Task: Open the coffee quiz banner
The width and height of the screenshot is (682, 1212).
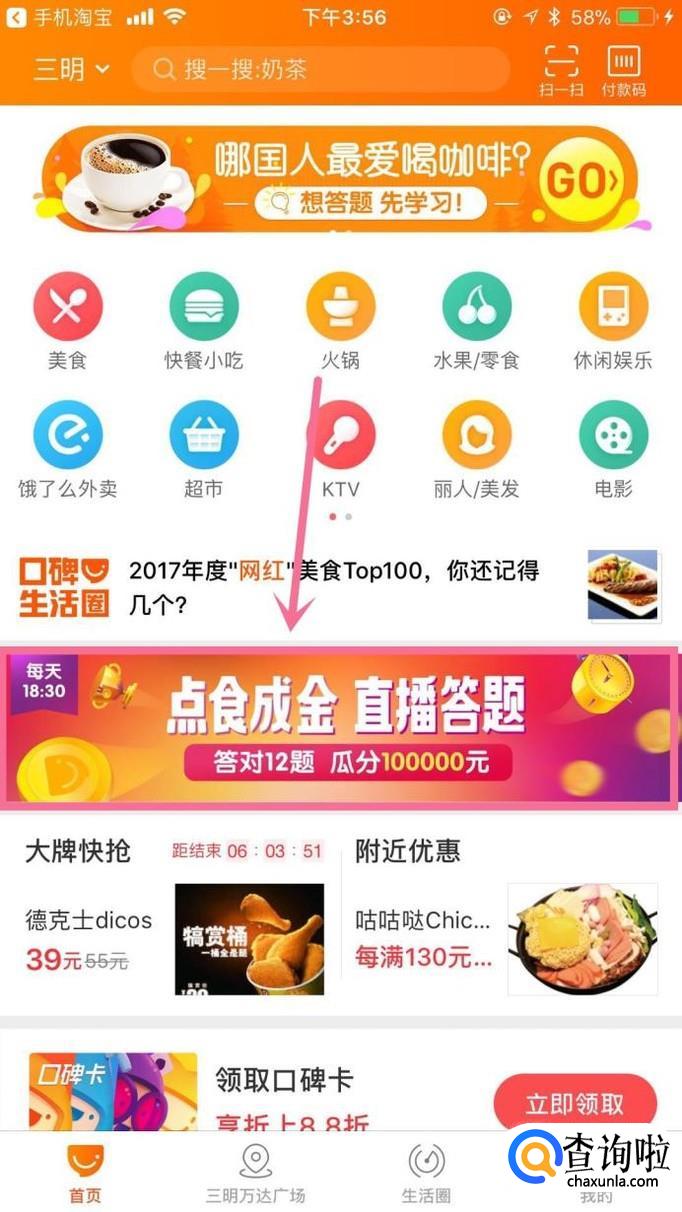Action: [x=340, y=180]
